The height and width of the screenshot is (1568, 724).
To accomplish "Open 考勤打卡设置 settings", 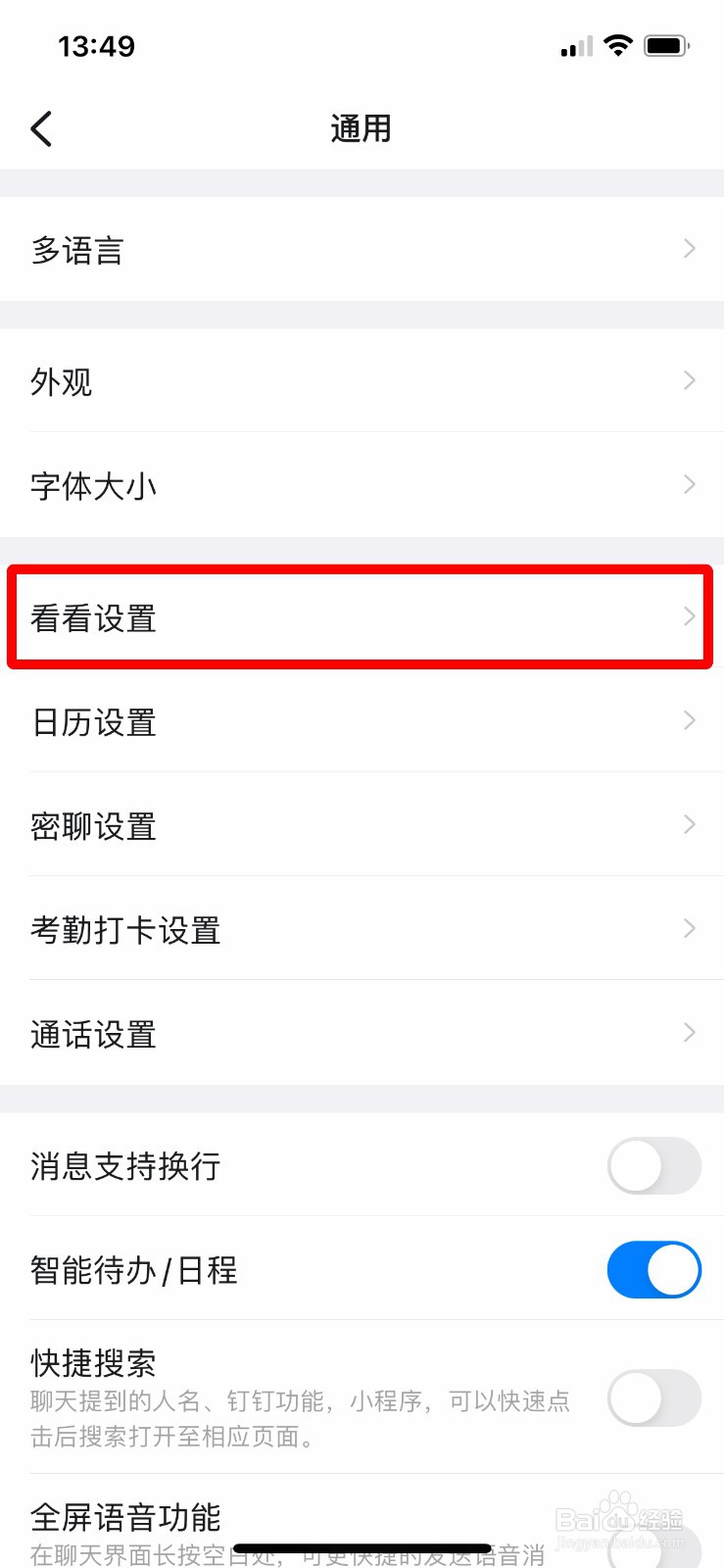I will click(x=362, y=929).
